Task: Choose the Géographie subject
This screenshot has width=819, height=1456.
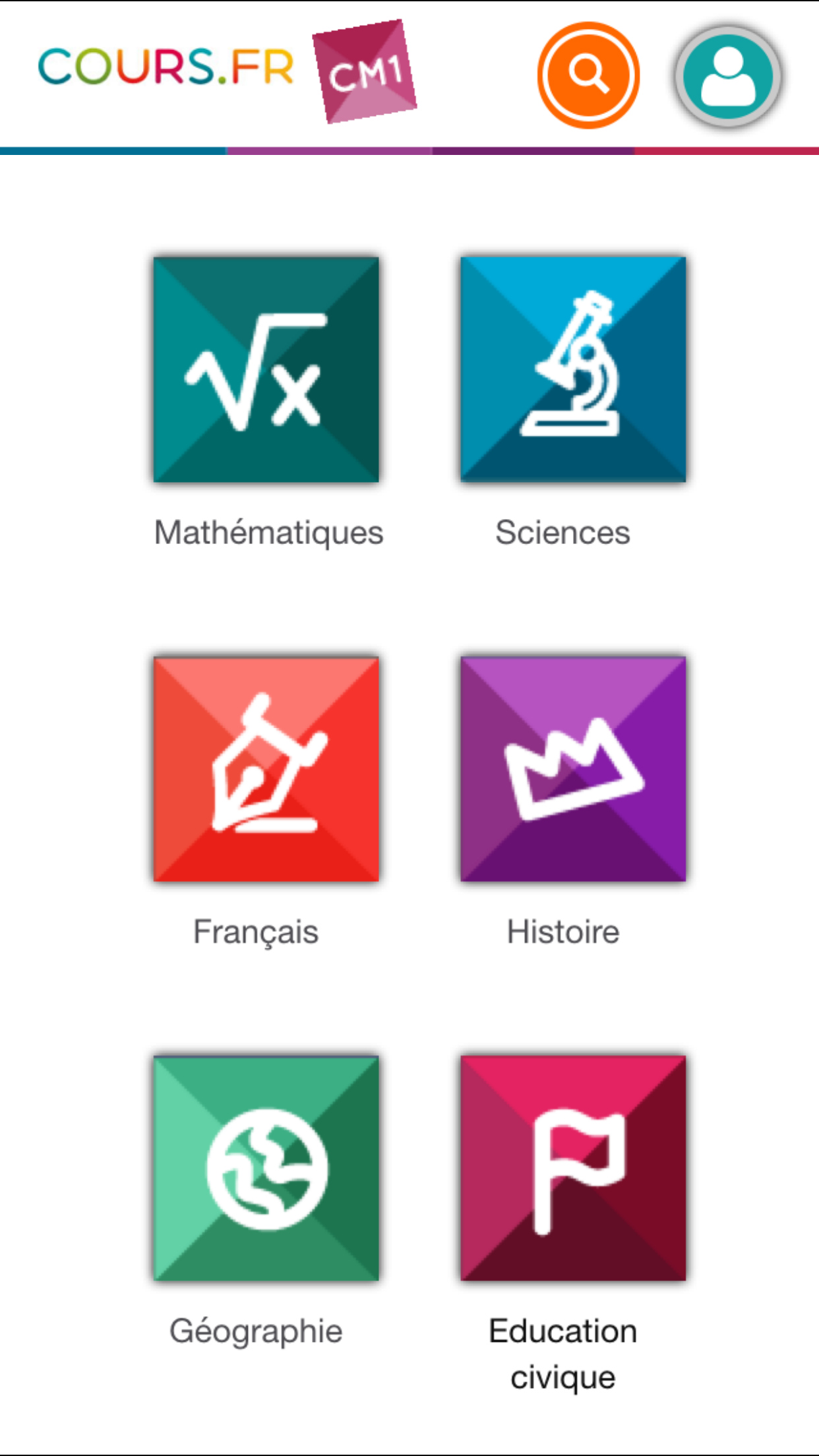Action: point(266,1168)
